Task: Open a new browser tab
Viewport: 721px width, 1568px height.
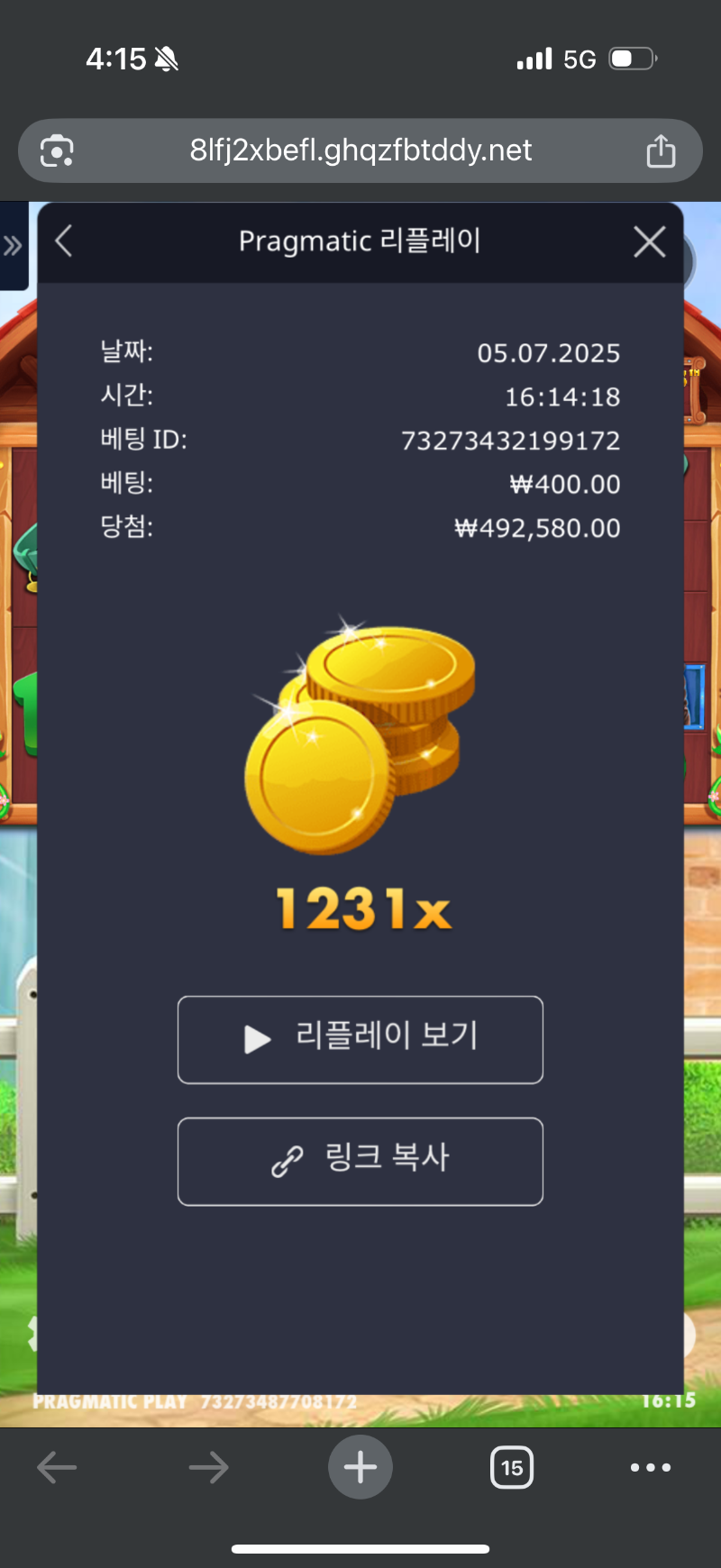Action: click(x=360, y=1467)
